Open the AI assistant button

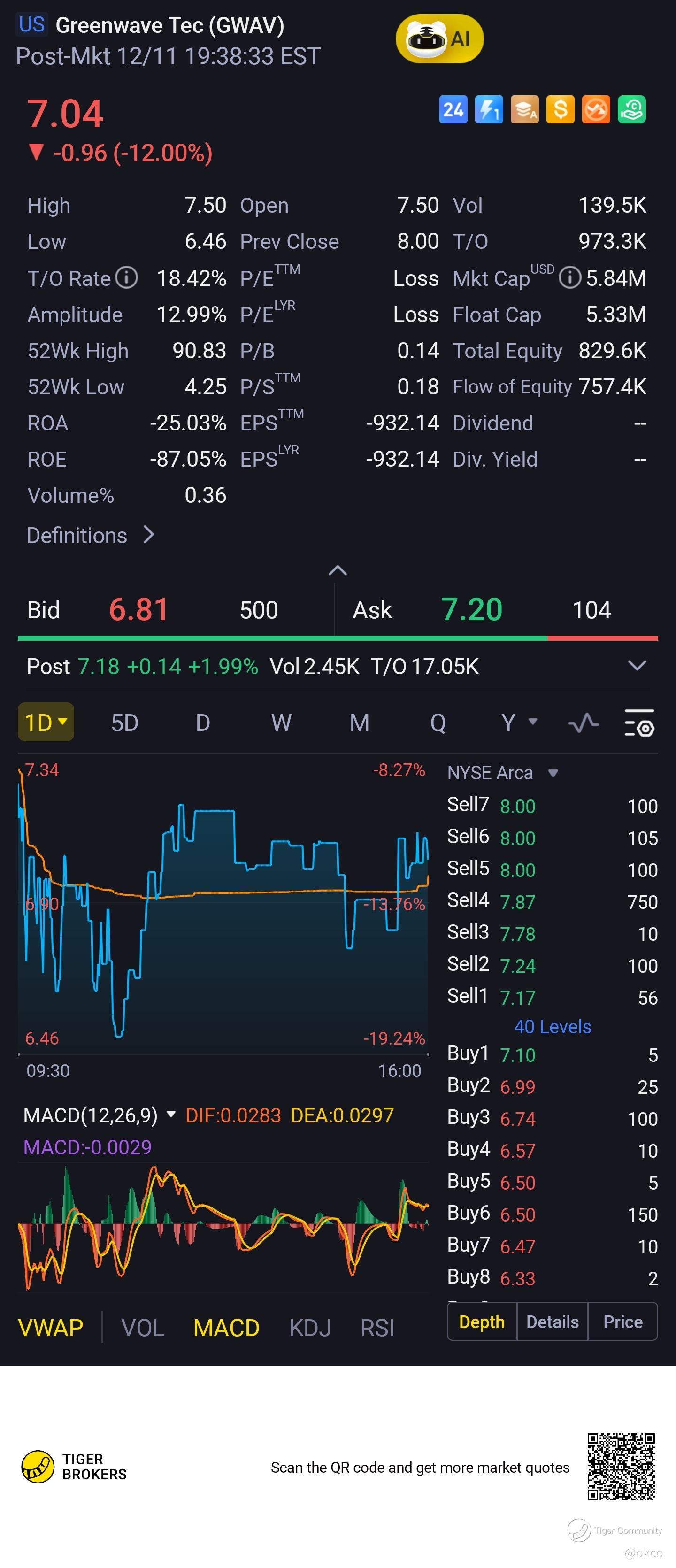[439, 39]
